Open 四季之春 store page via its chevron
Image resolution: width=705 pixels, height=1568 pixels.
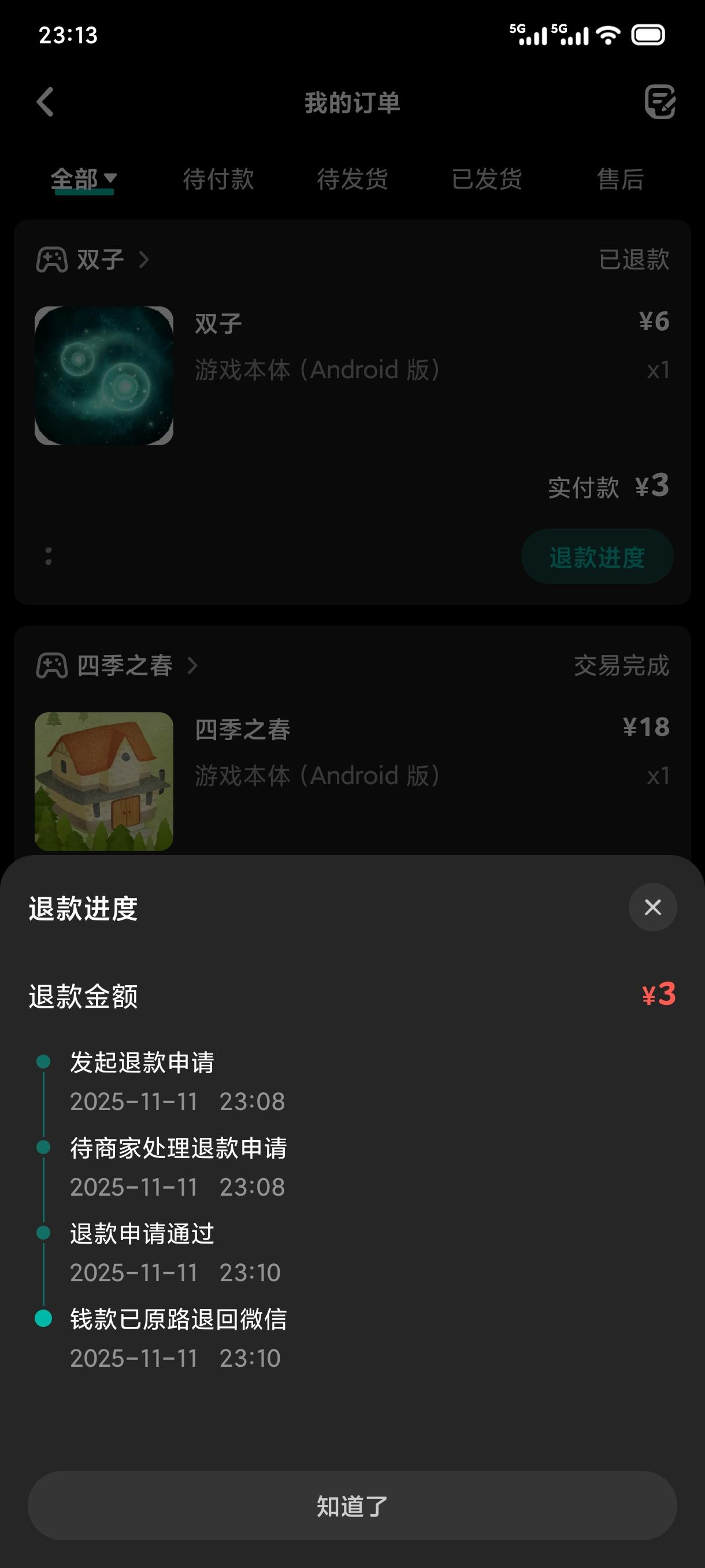[194, 666]
